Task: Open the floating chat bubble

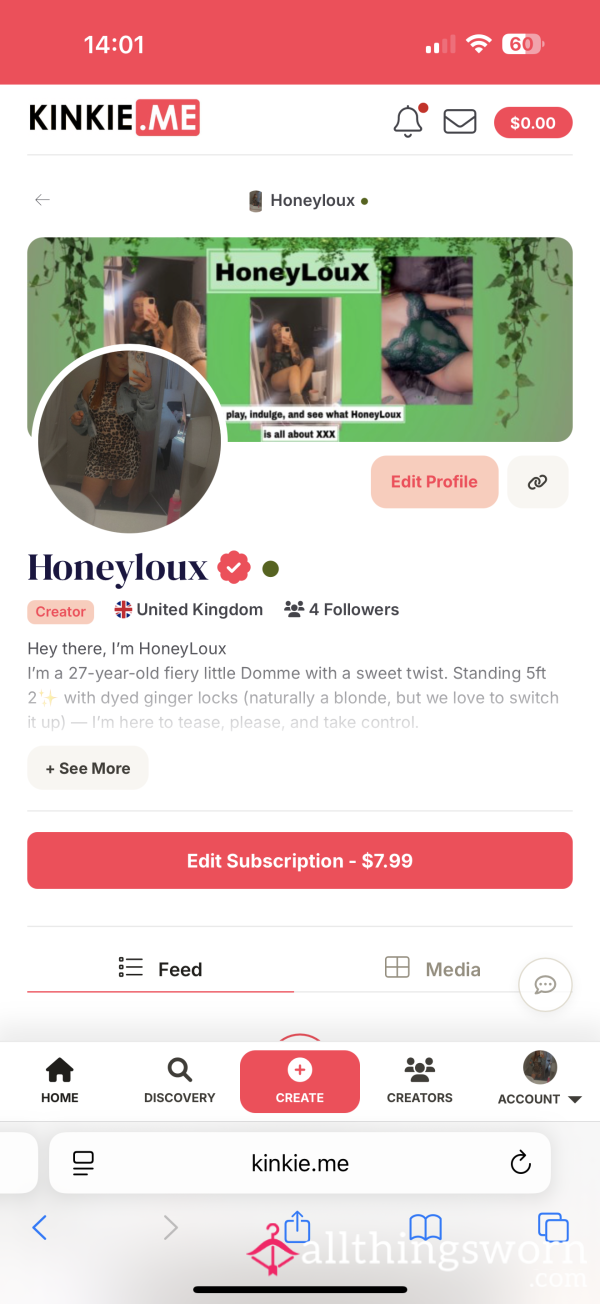Action: pos(546,985)
